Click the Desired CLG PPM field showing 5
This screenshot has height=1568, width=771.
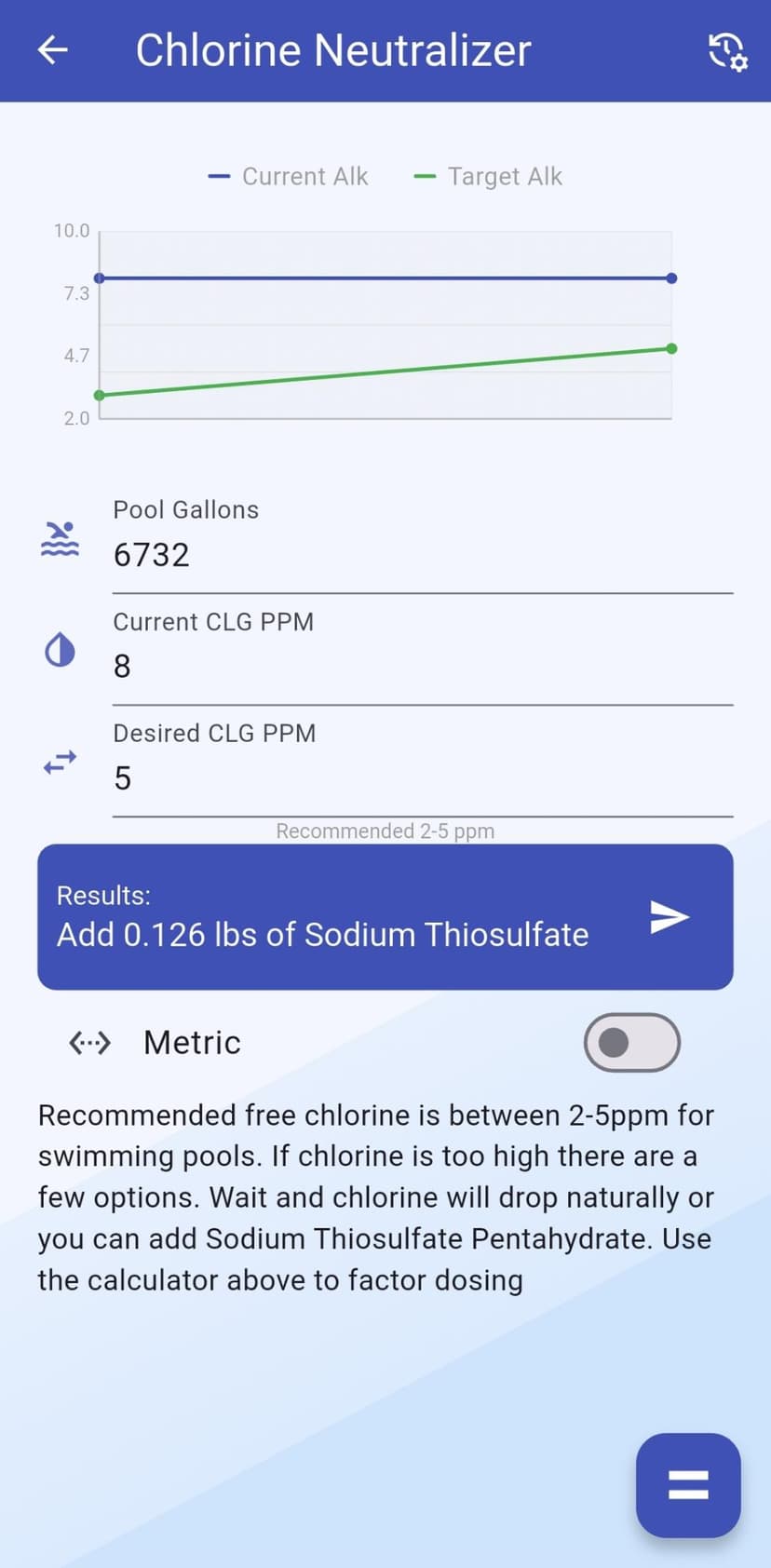point(279,778)
